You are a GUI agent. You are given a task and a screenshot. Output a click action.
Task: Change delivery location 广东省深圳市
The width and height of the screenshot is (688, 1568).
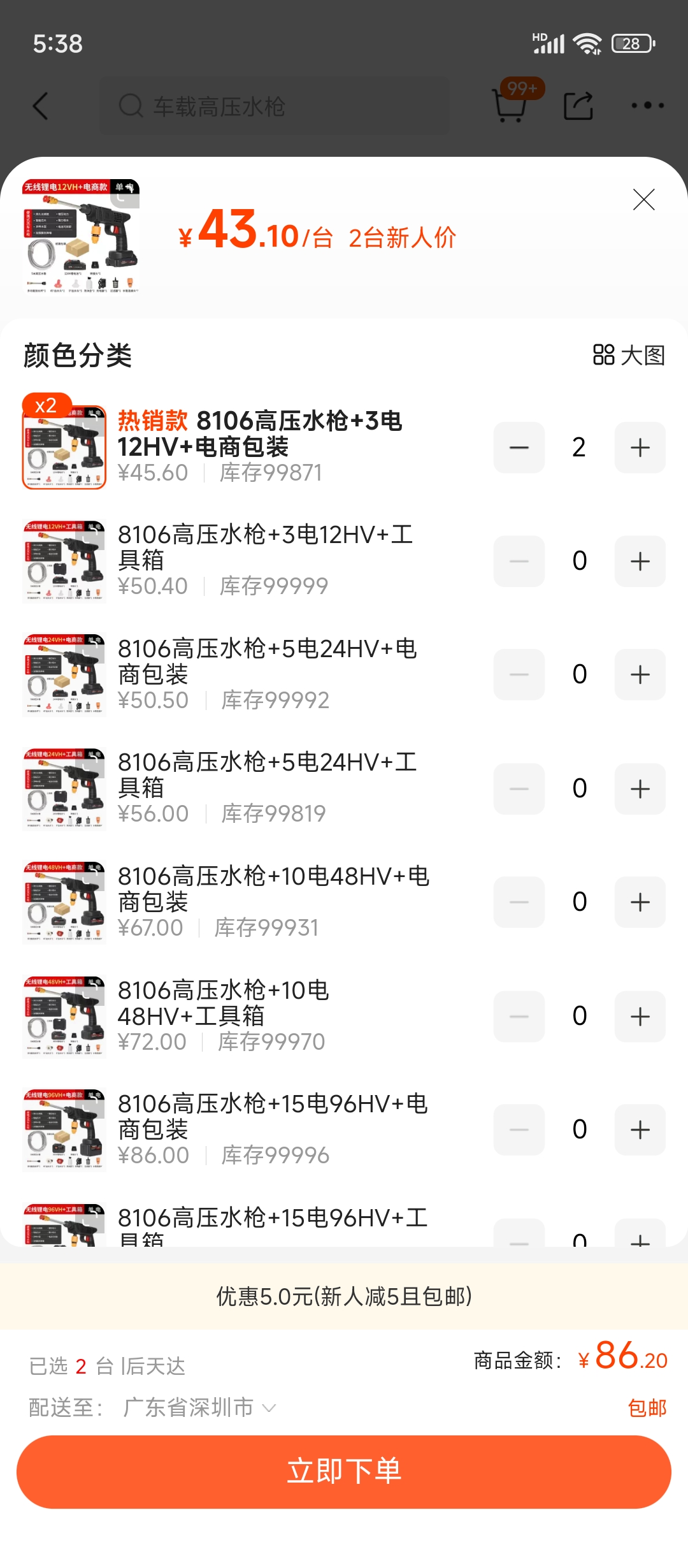pyautogui.click(x=199, y=1407)
